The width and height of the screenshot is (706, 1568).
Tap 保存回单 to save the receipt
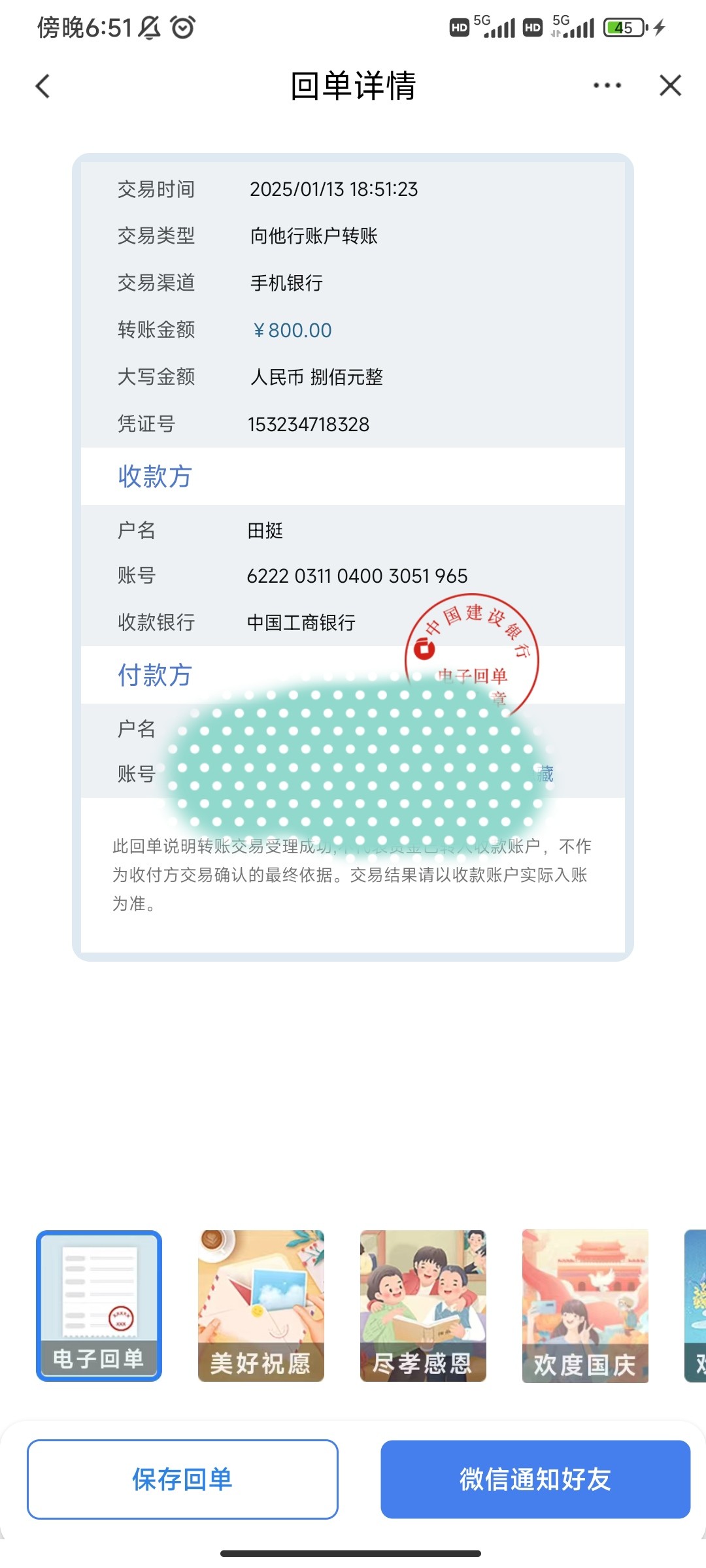click(182, 1479)
